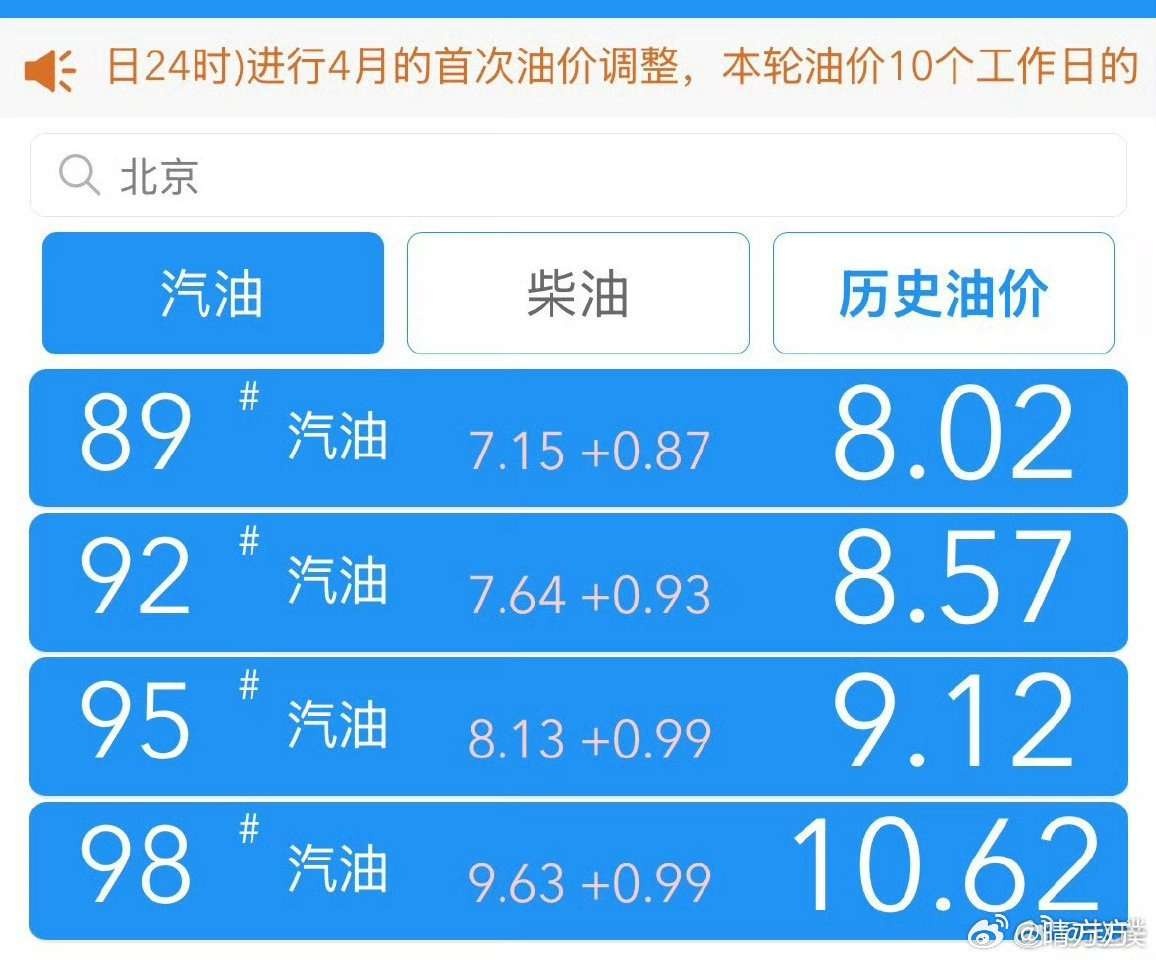The width and height of the screenshot is (1156, 960).
Task: Tap the 北京 city search box
Action: tap(578, 176)
